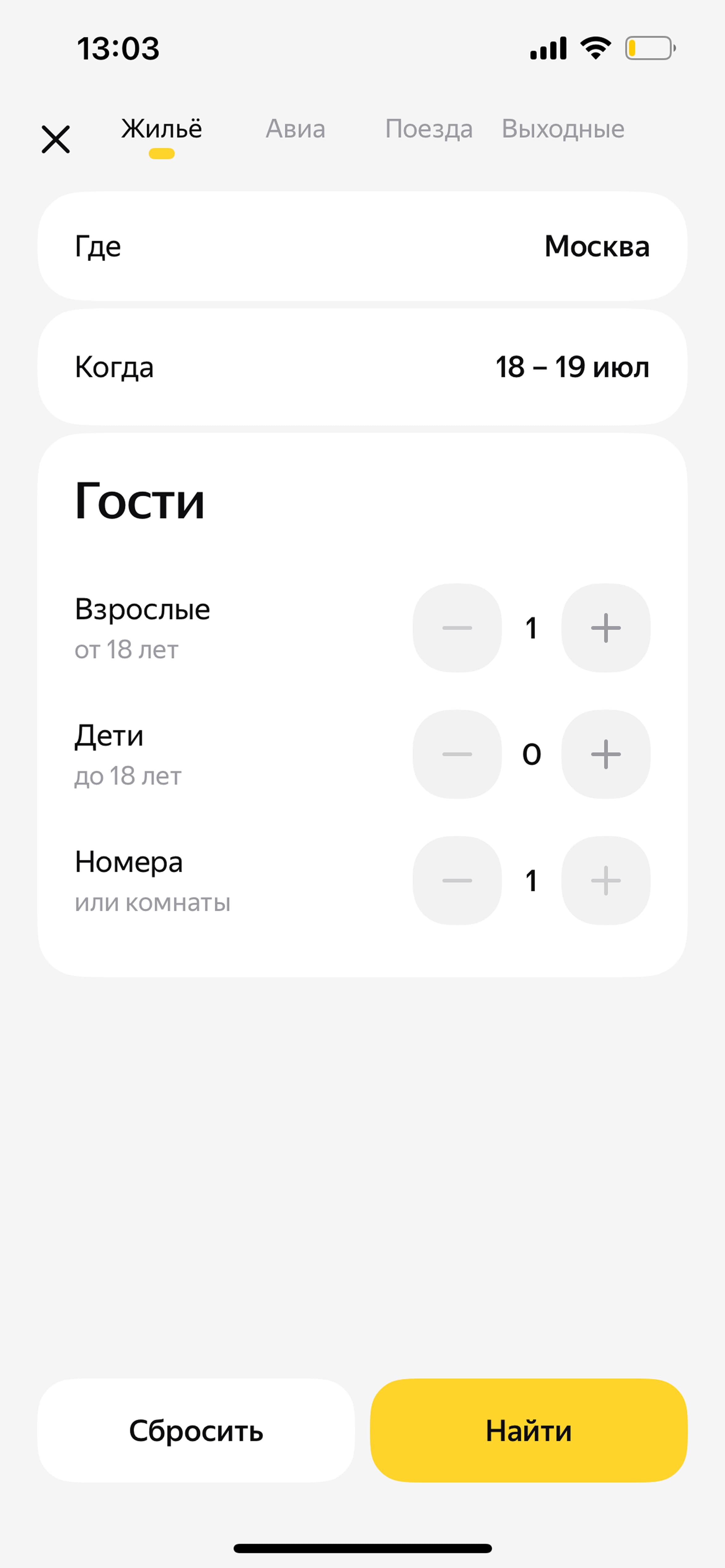Open the Выходные tab
Screen dimensions: 725x1568
point(563,129)
